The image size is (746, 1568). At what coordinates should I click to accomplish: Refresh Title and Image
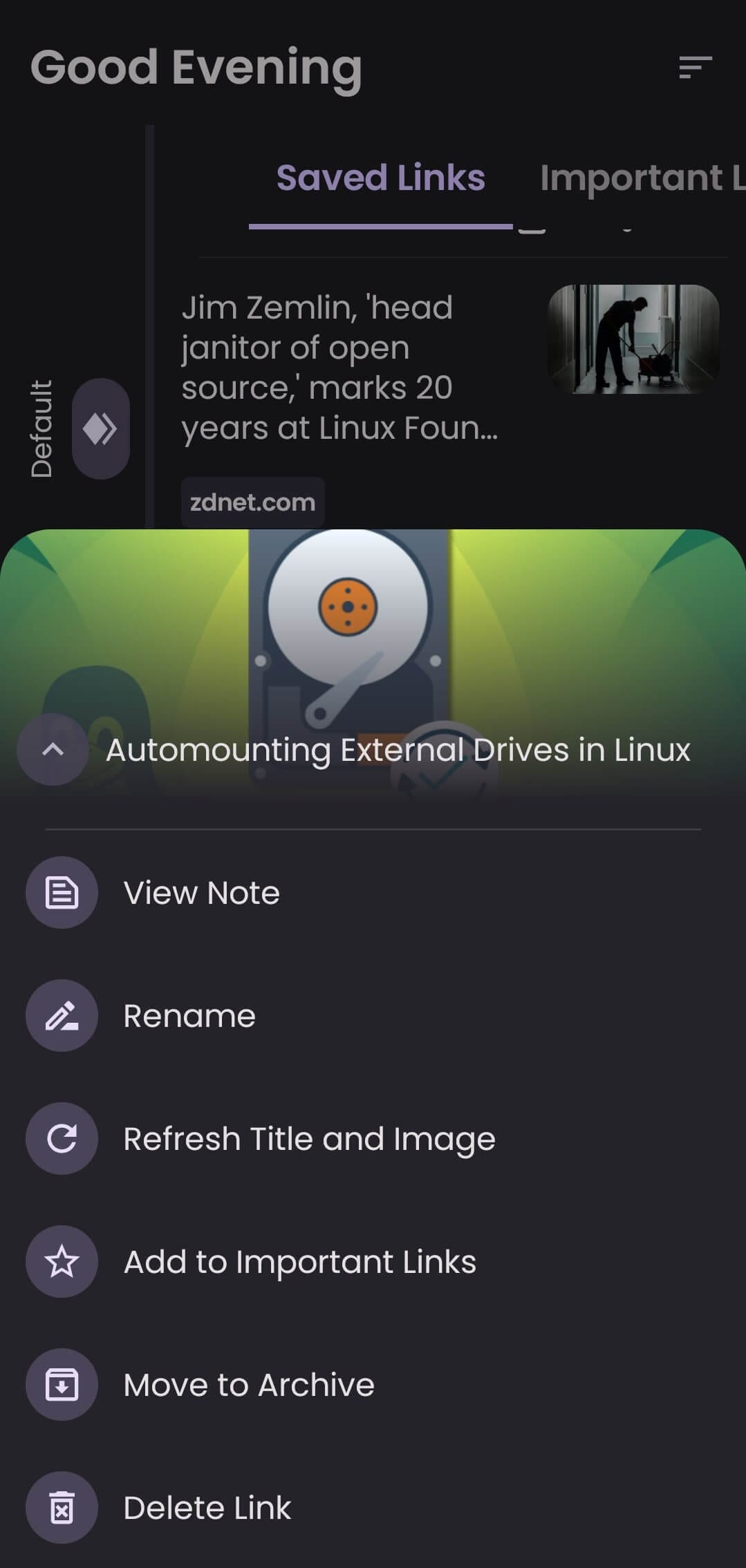308,1139
